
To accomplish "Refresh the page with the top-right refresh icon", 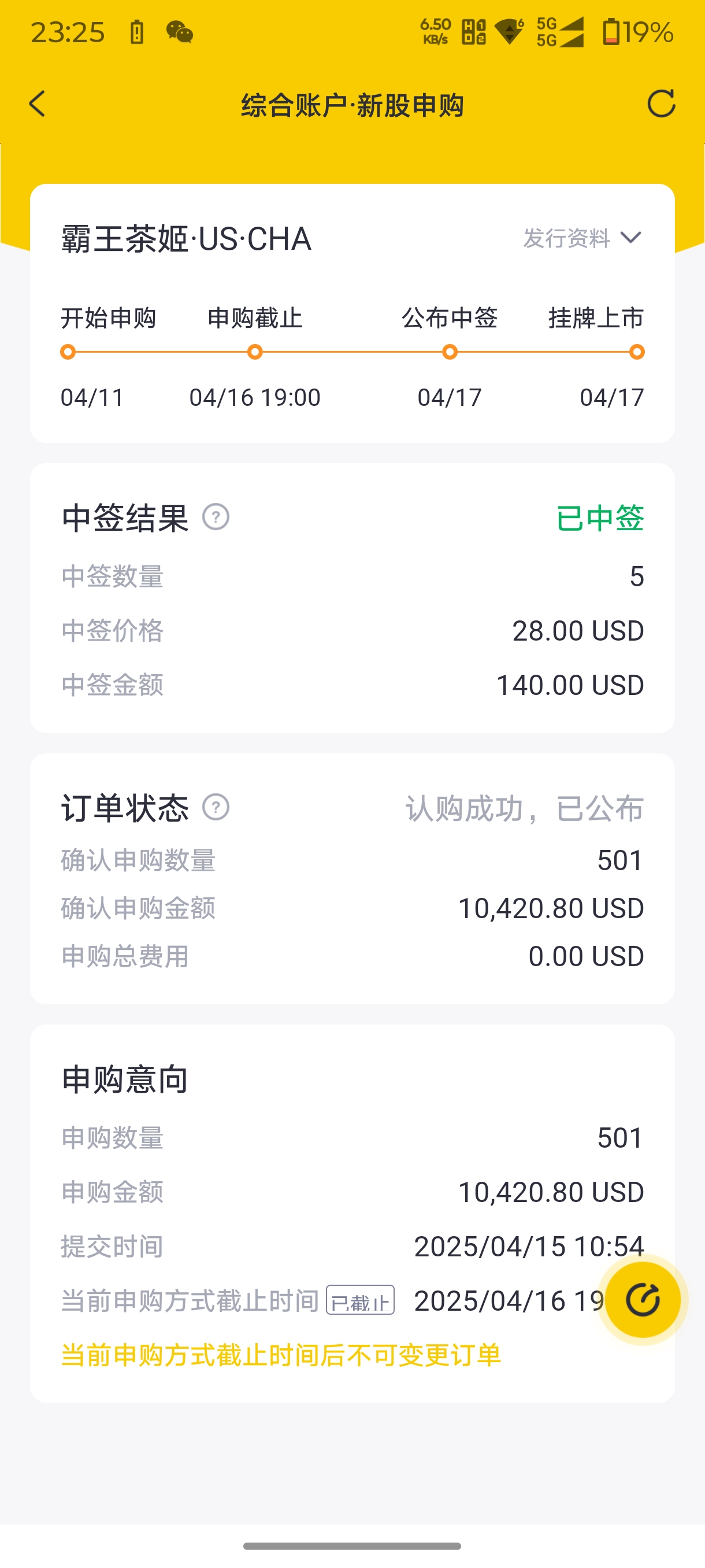I will (663, 102).
